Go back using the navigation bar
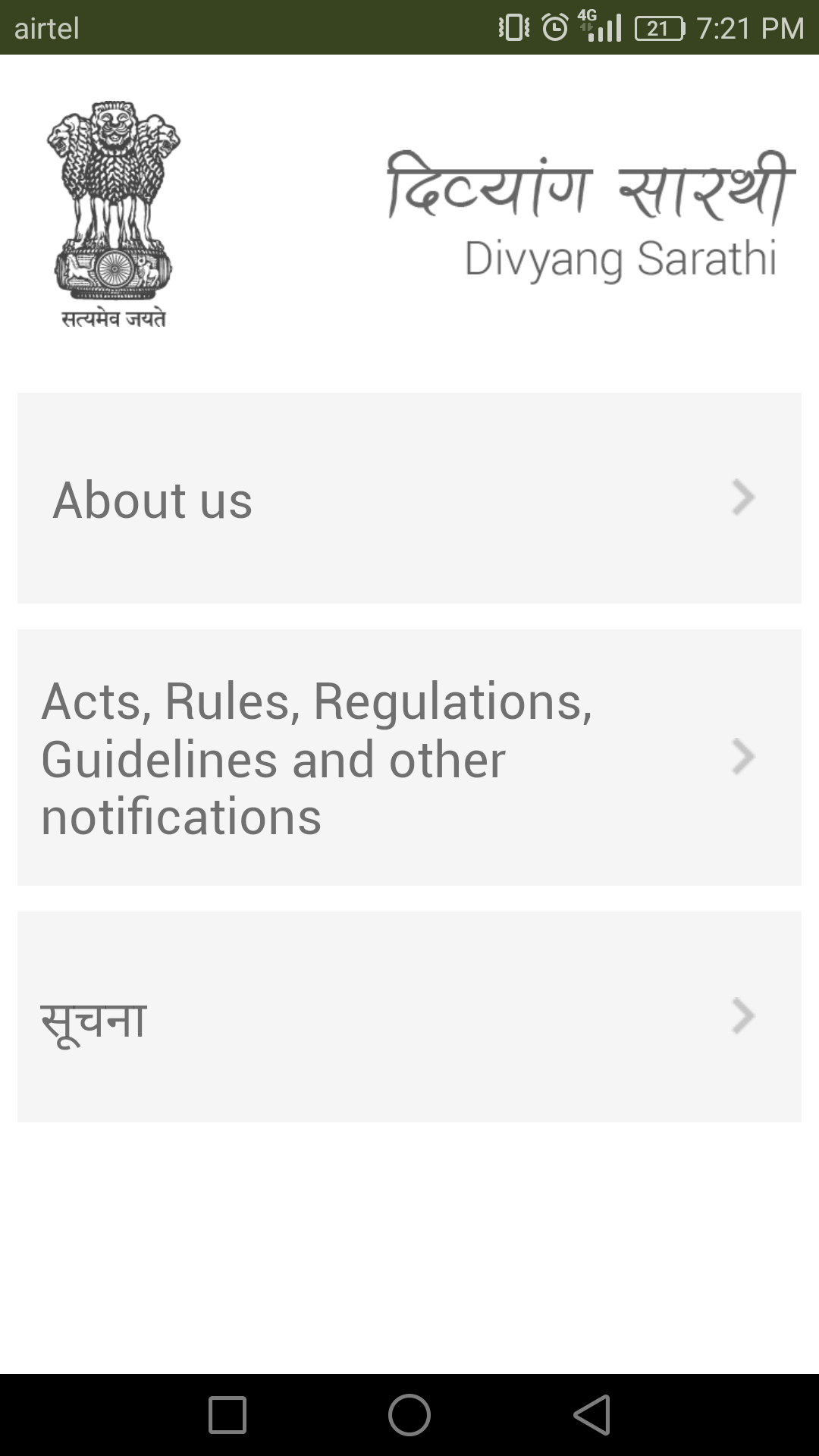The height and width of the screenshot is (1456, 819). (592, 1415)
